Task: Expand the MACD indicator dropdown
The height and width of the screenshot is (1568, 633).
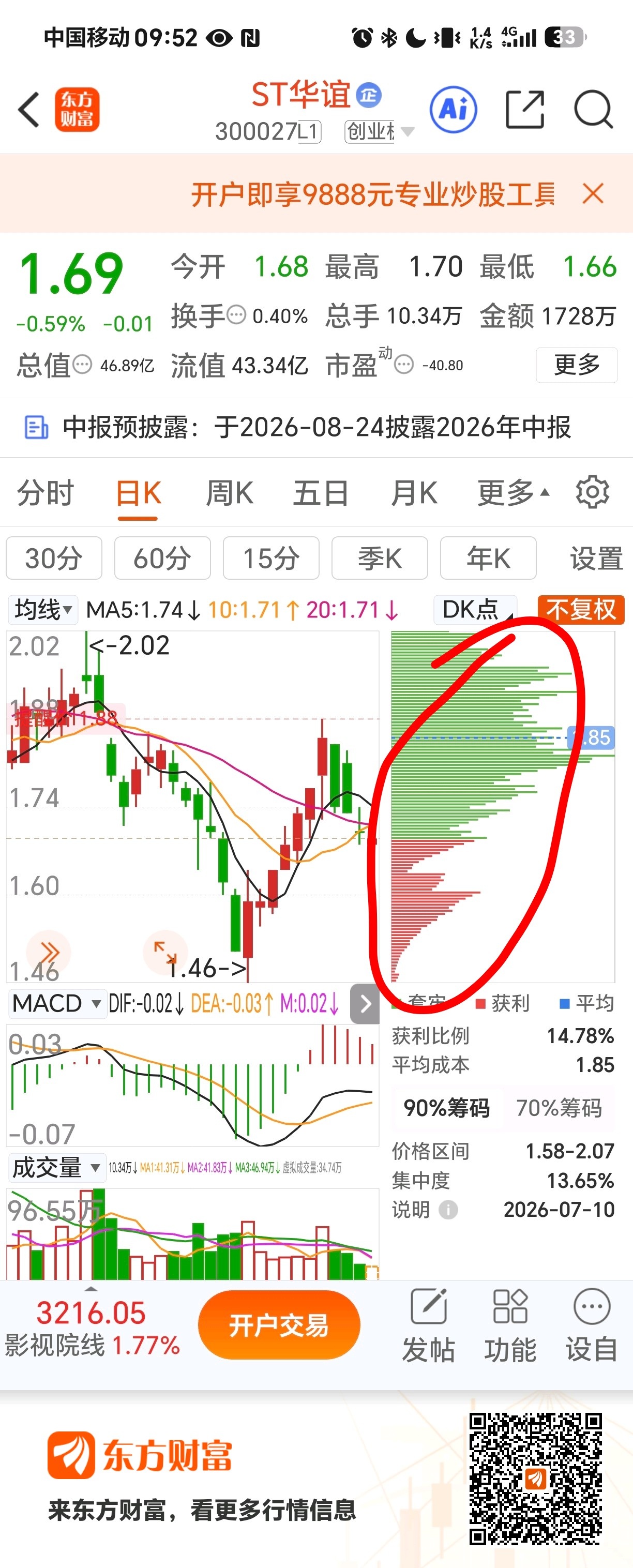Action: pos(55,1003)
